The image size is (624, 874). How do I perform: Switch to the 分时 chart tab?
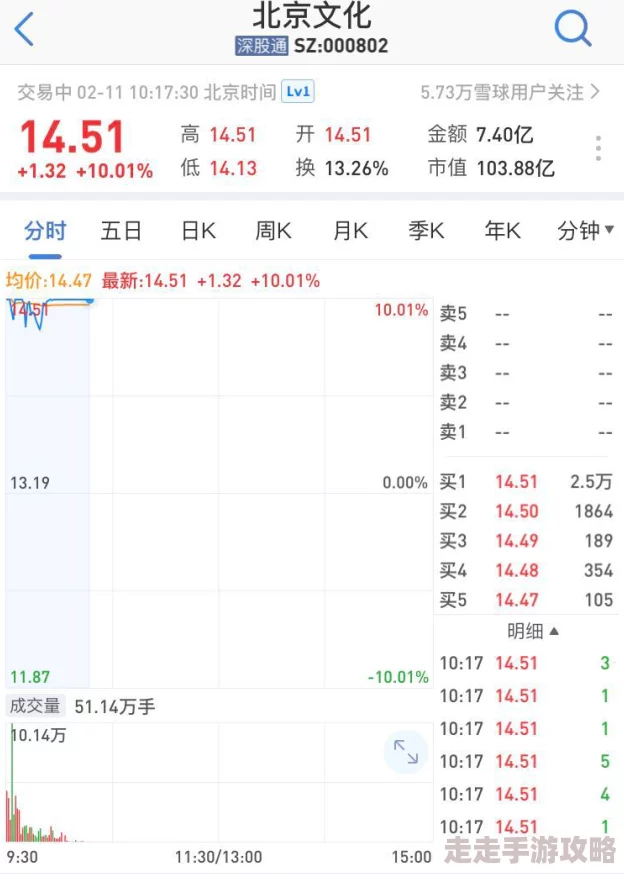45,231
